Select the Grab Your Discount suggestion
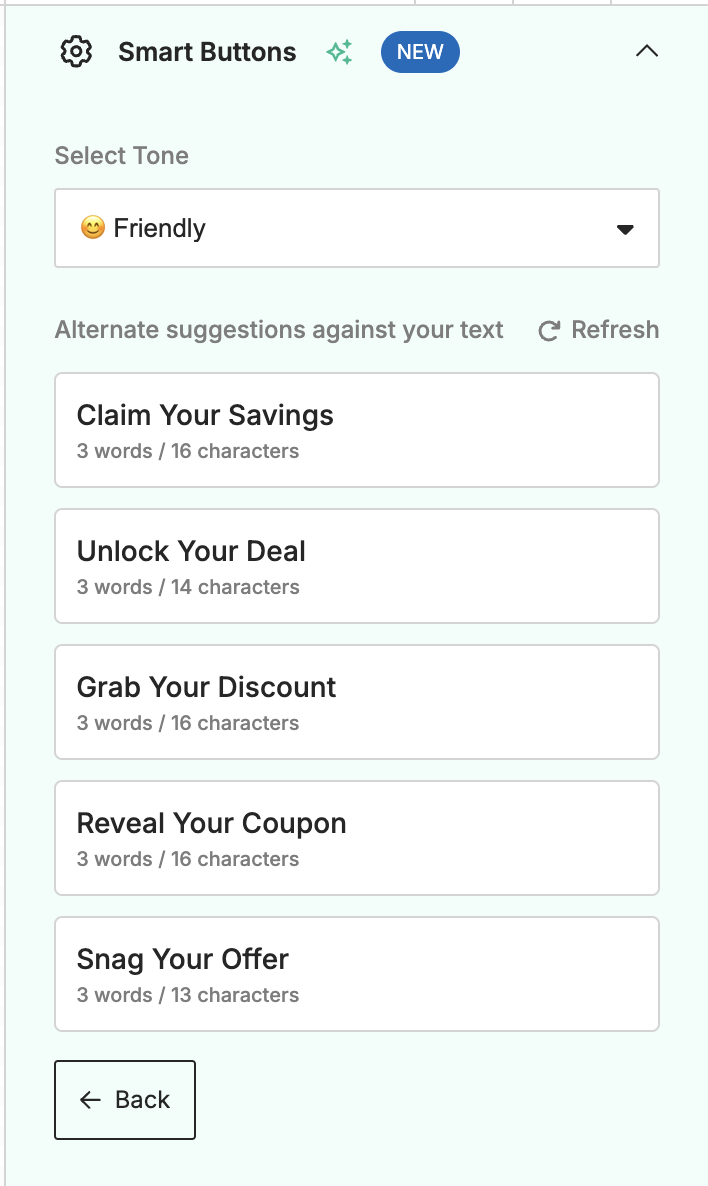Image resolution: width=708 pixels, height=1186 pixels. [x=357, y=702]
